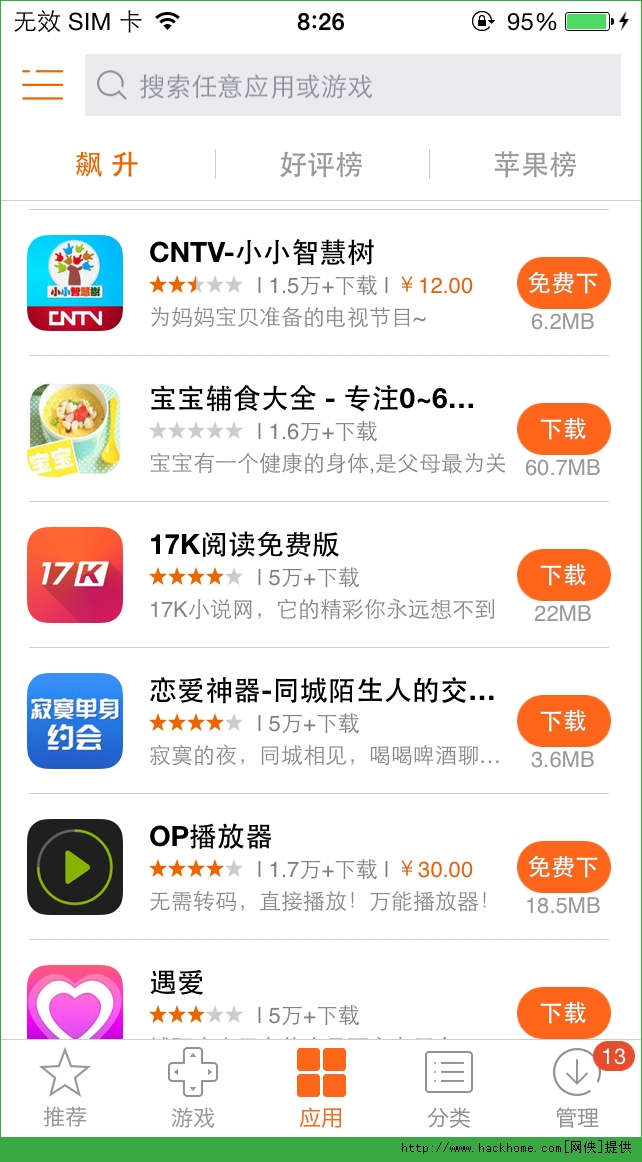Switch to the 好评榜 tab
The height and width of the screenshot is (1162, 642).
(321, 164)
